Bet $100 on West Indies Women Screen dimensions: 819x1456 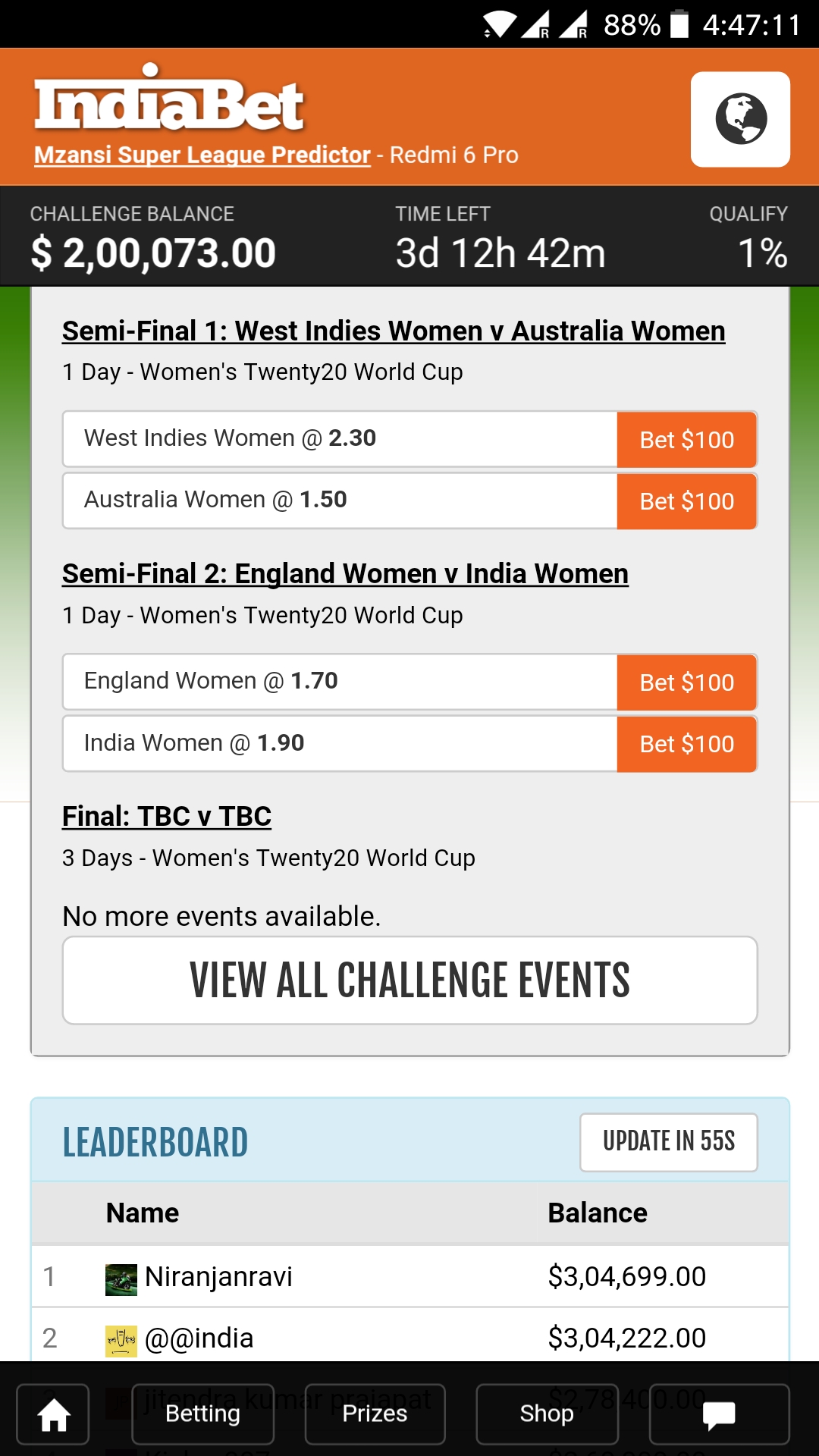pos(686,440)
